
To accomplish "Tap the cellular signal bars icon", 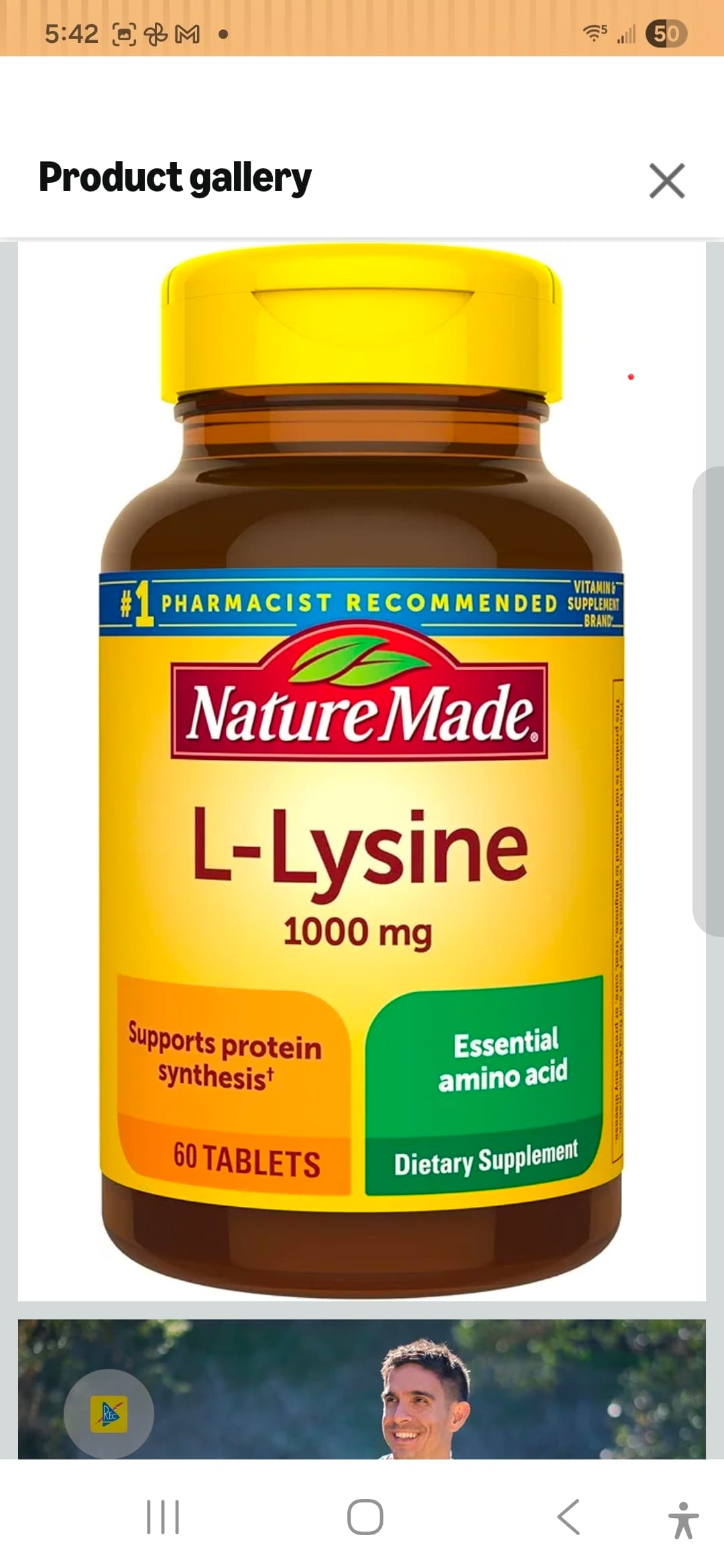I will coord(627,34).
